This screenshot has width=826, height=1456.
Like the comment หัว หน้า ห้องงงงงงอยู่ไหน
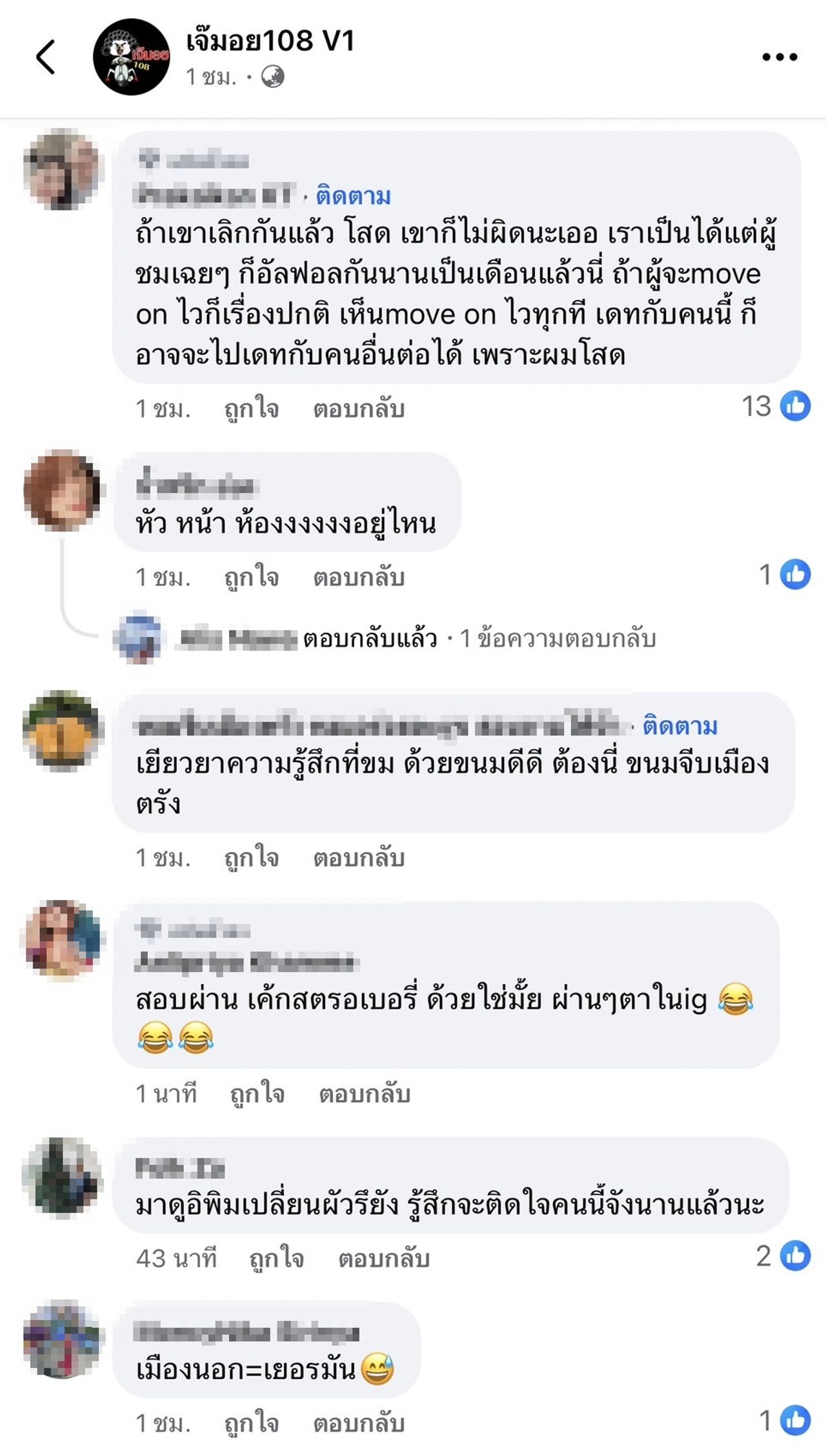(251, 577)
